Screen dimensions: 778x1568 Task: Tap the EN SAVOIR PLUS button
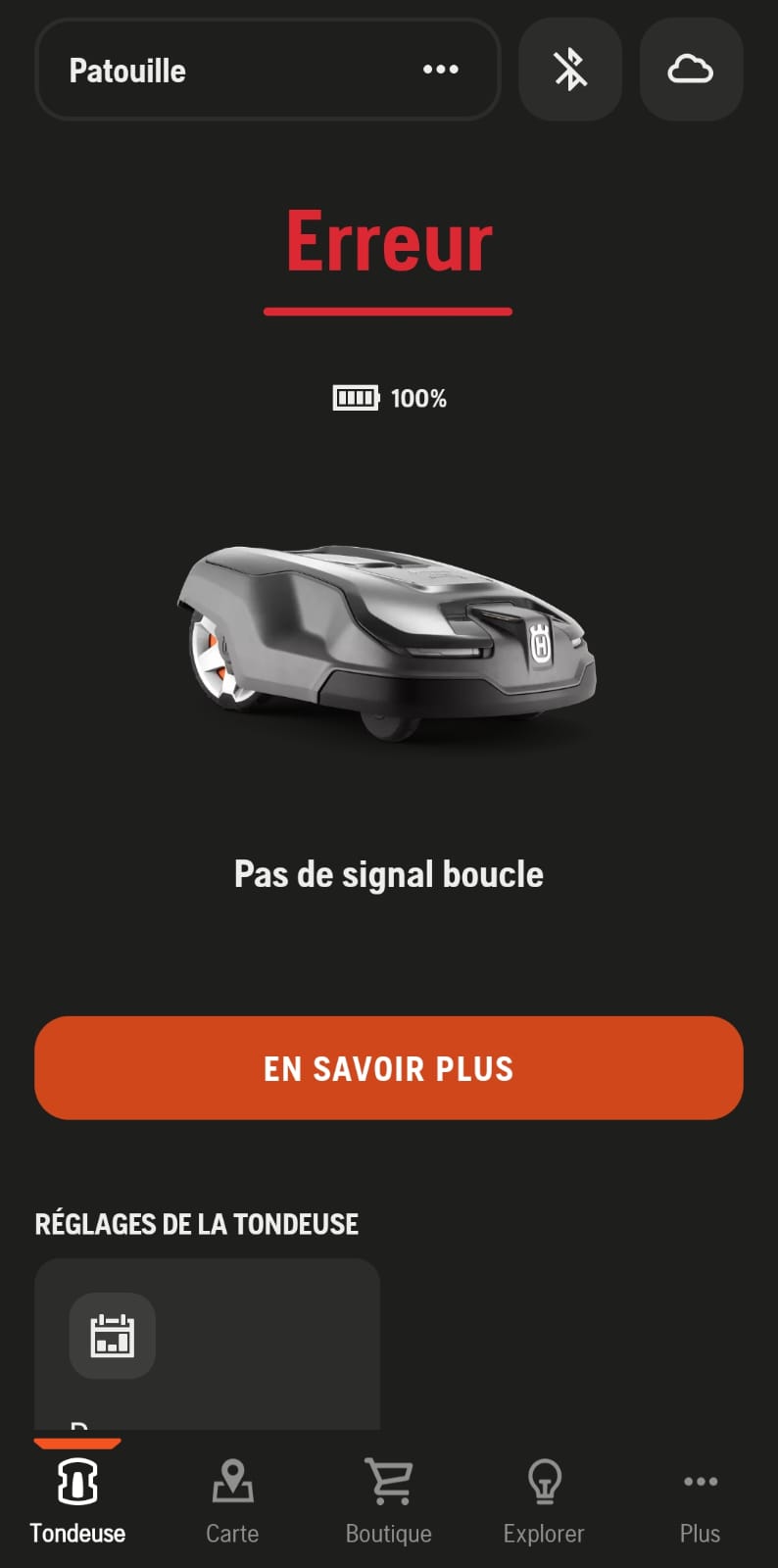point(389,1068)
